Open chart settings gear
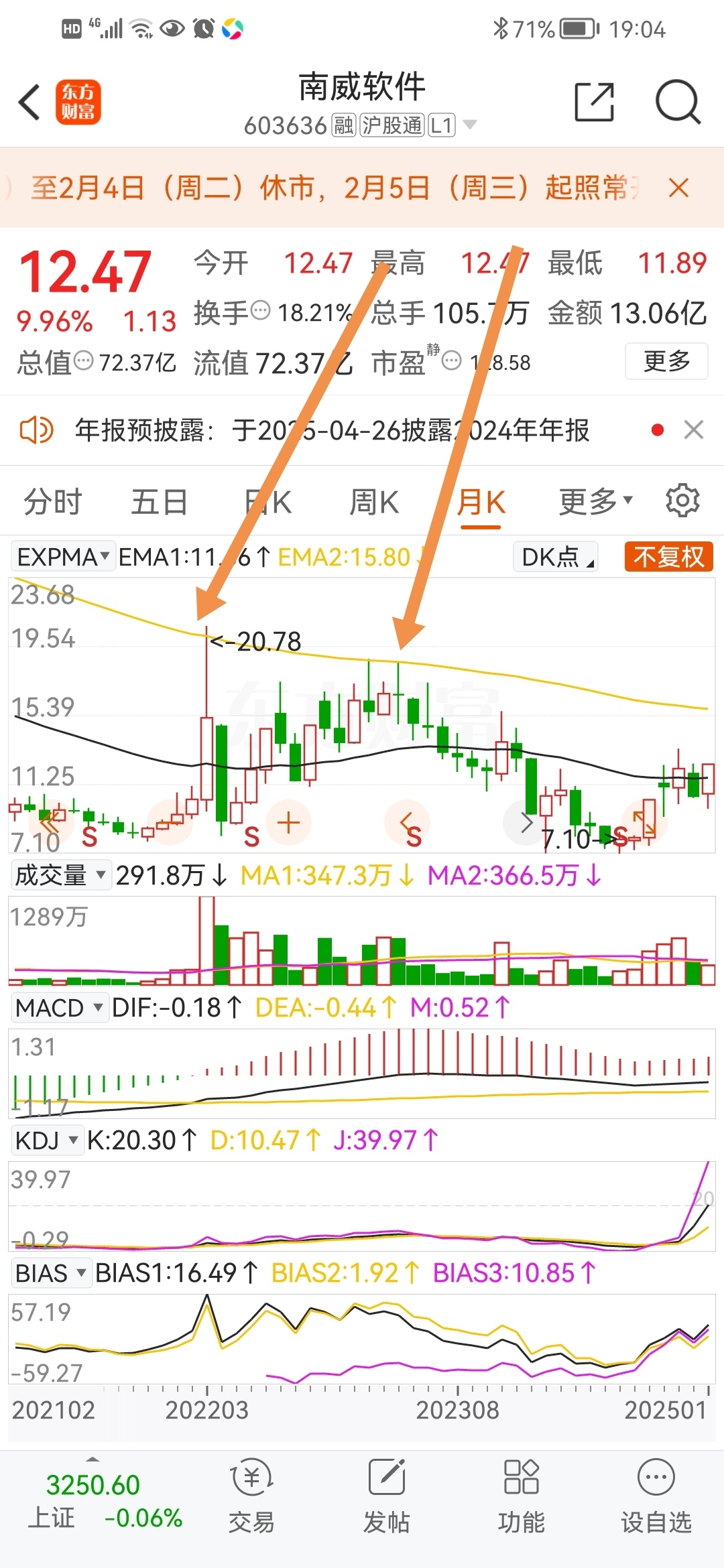 682,500
